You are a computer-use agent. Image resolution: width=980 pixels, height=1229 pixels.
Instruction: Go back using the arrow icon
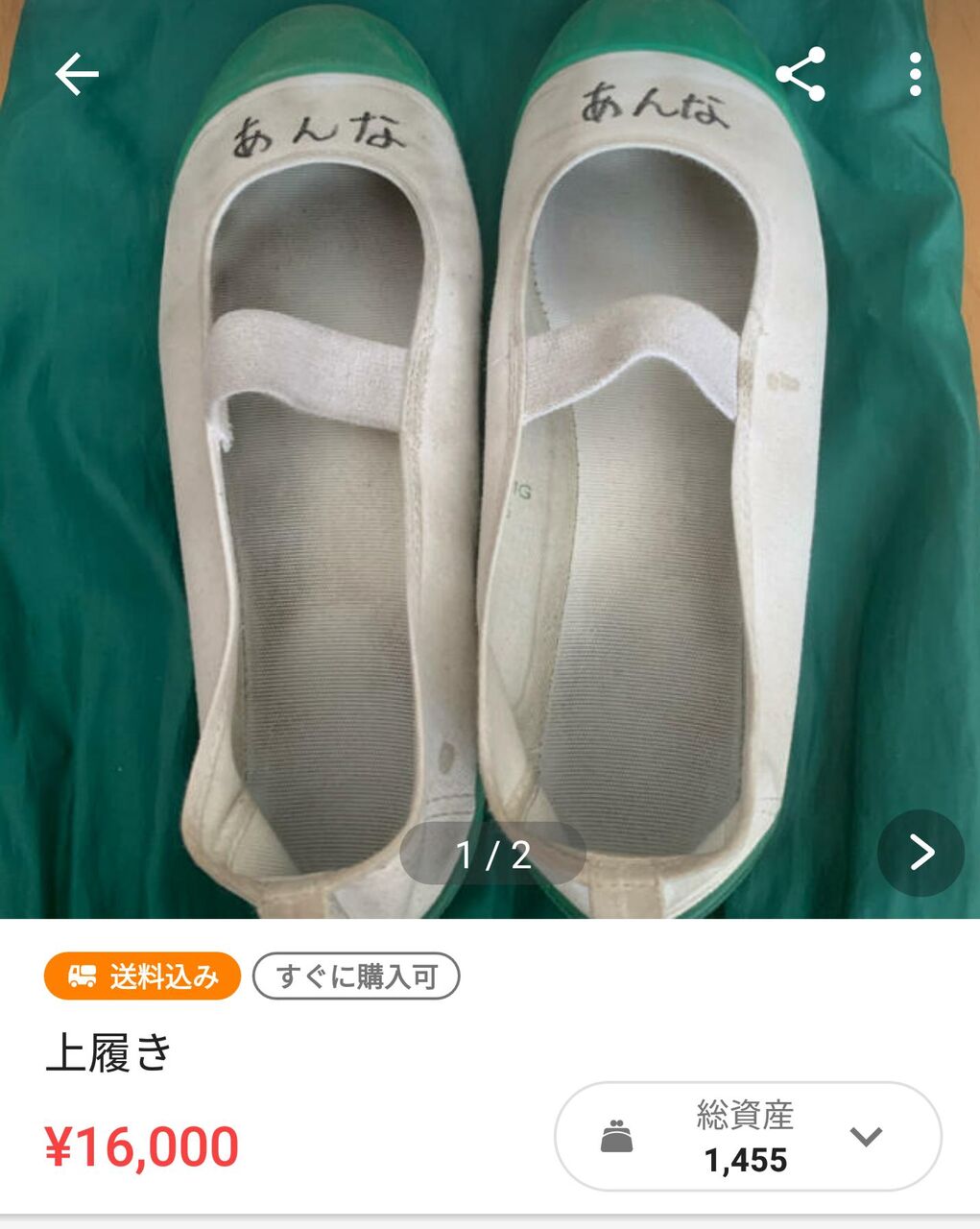(x=77, y=75)
